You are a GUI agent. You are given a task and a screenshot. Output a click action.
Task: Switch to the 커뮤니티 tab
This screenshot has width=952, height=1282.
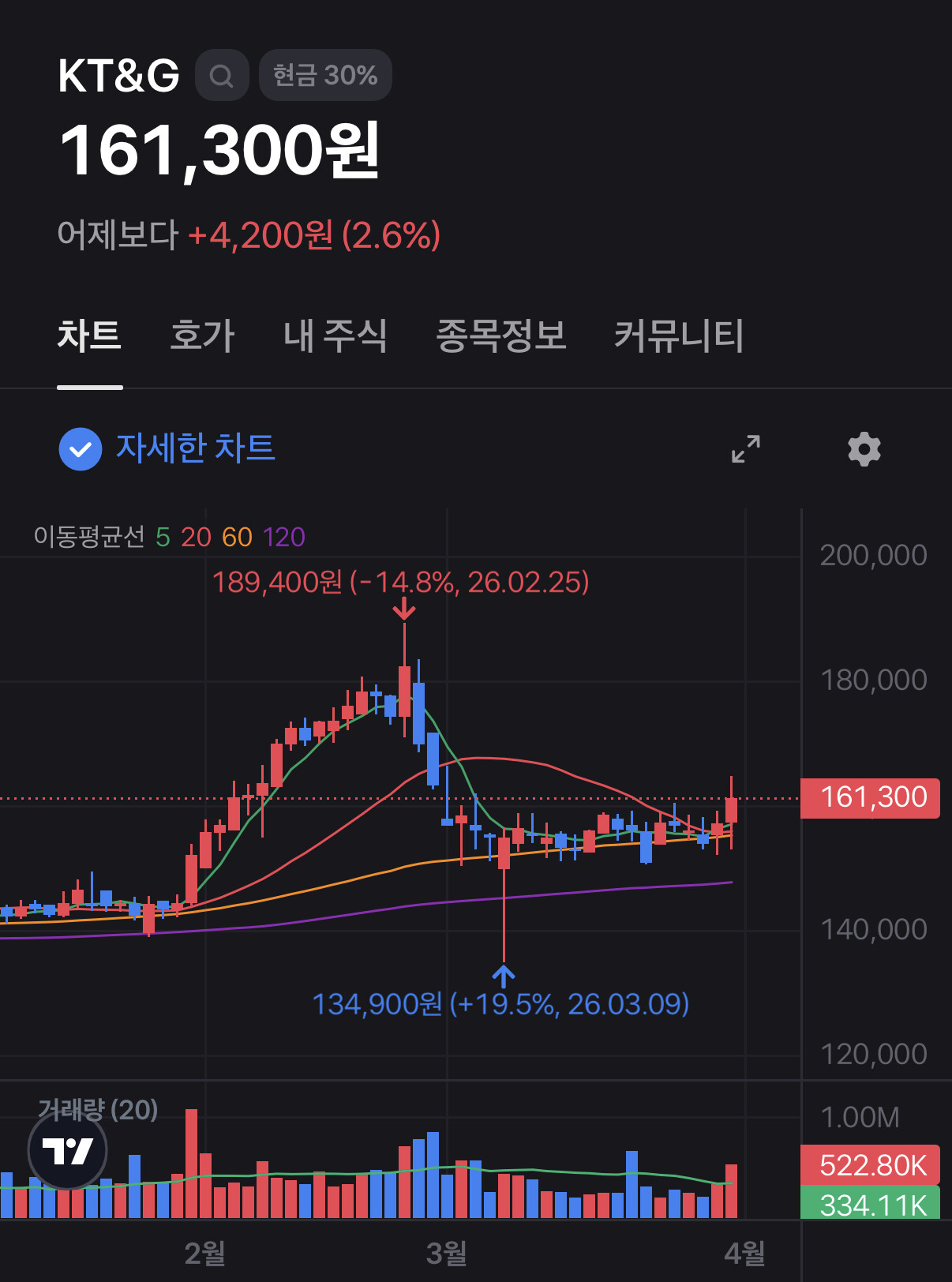point(679,335)
